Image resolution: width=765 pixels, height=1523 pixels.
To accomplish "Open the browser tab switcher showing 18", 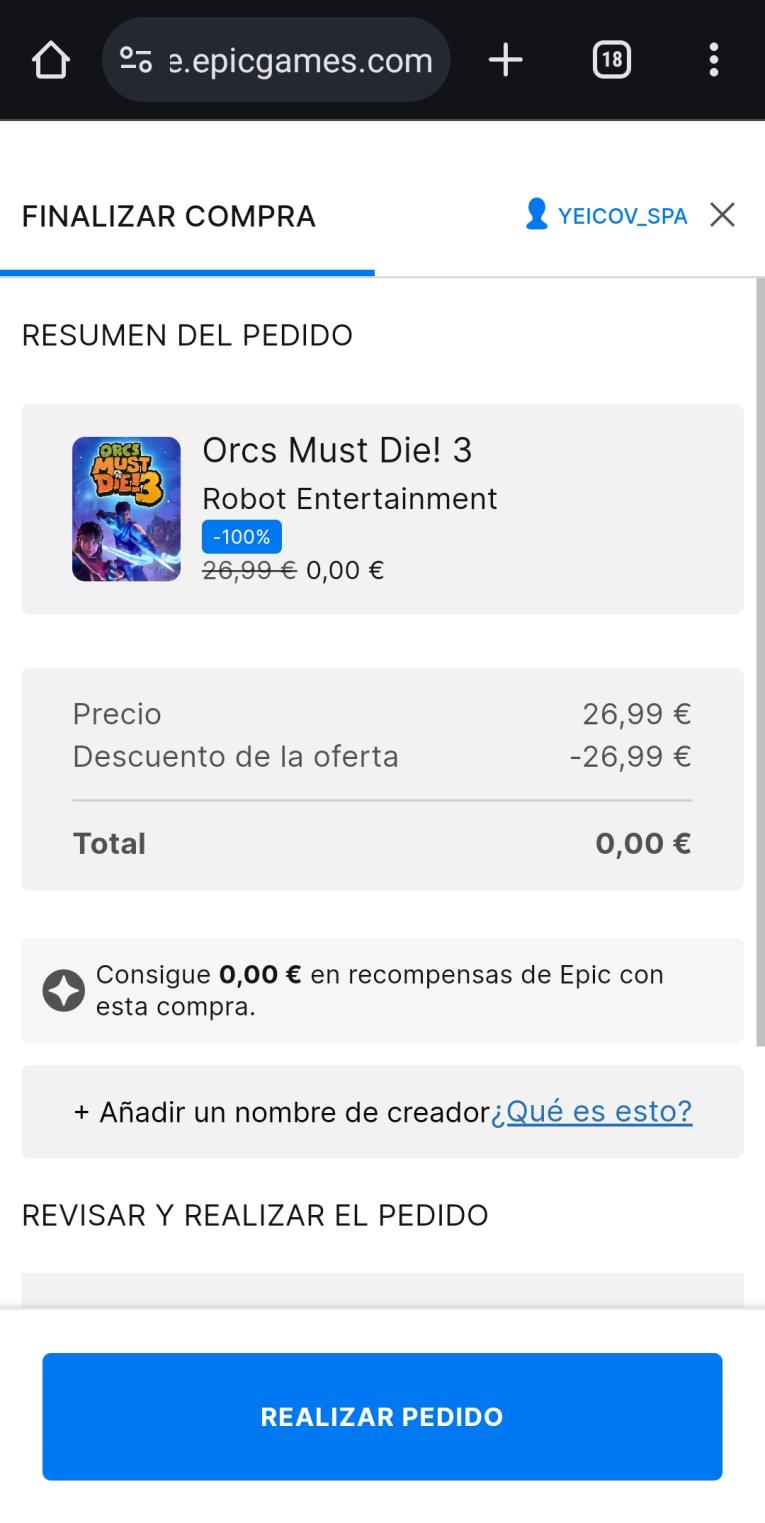I will [x=611, y=60].
